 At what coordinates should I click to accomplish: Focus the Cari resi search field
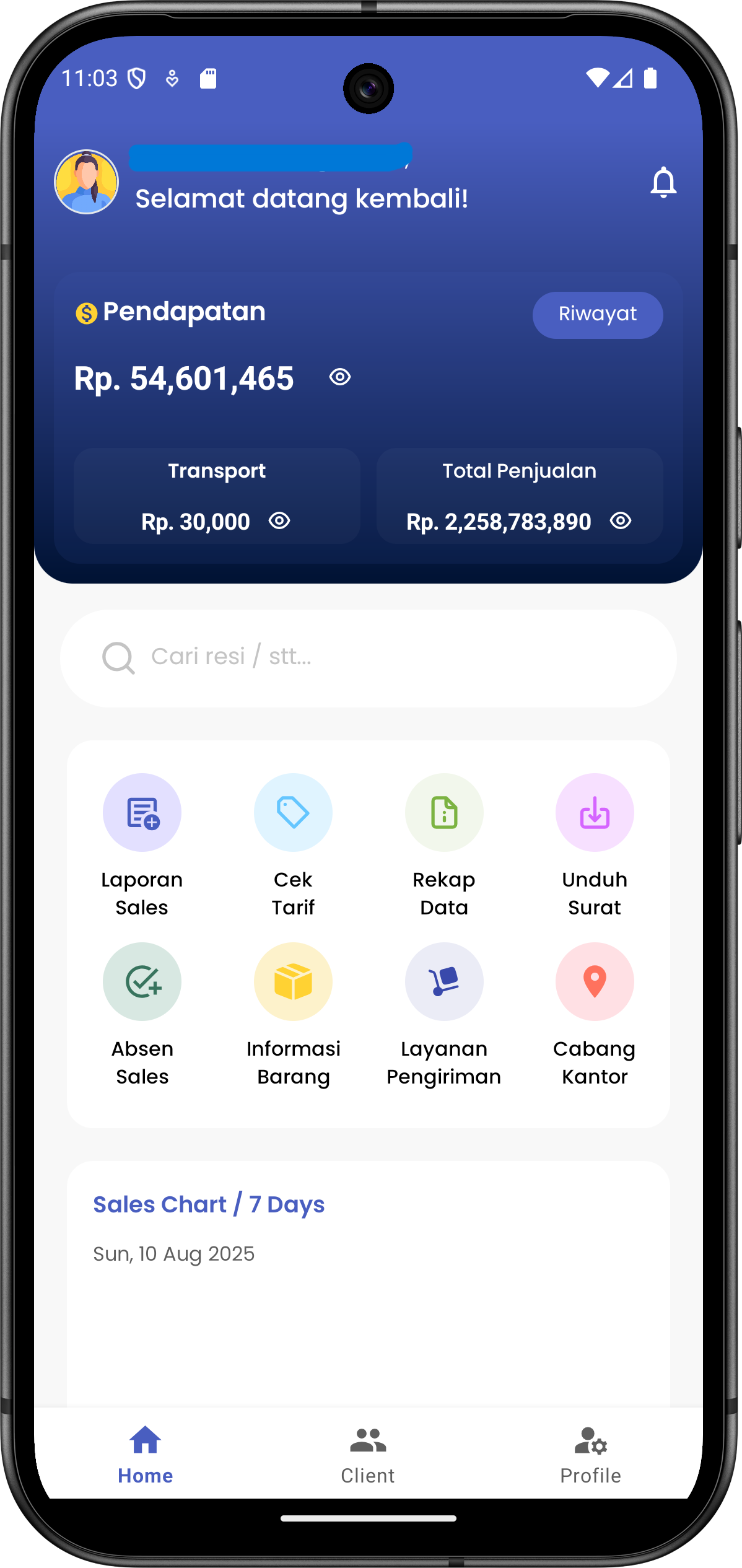(368, 658)
